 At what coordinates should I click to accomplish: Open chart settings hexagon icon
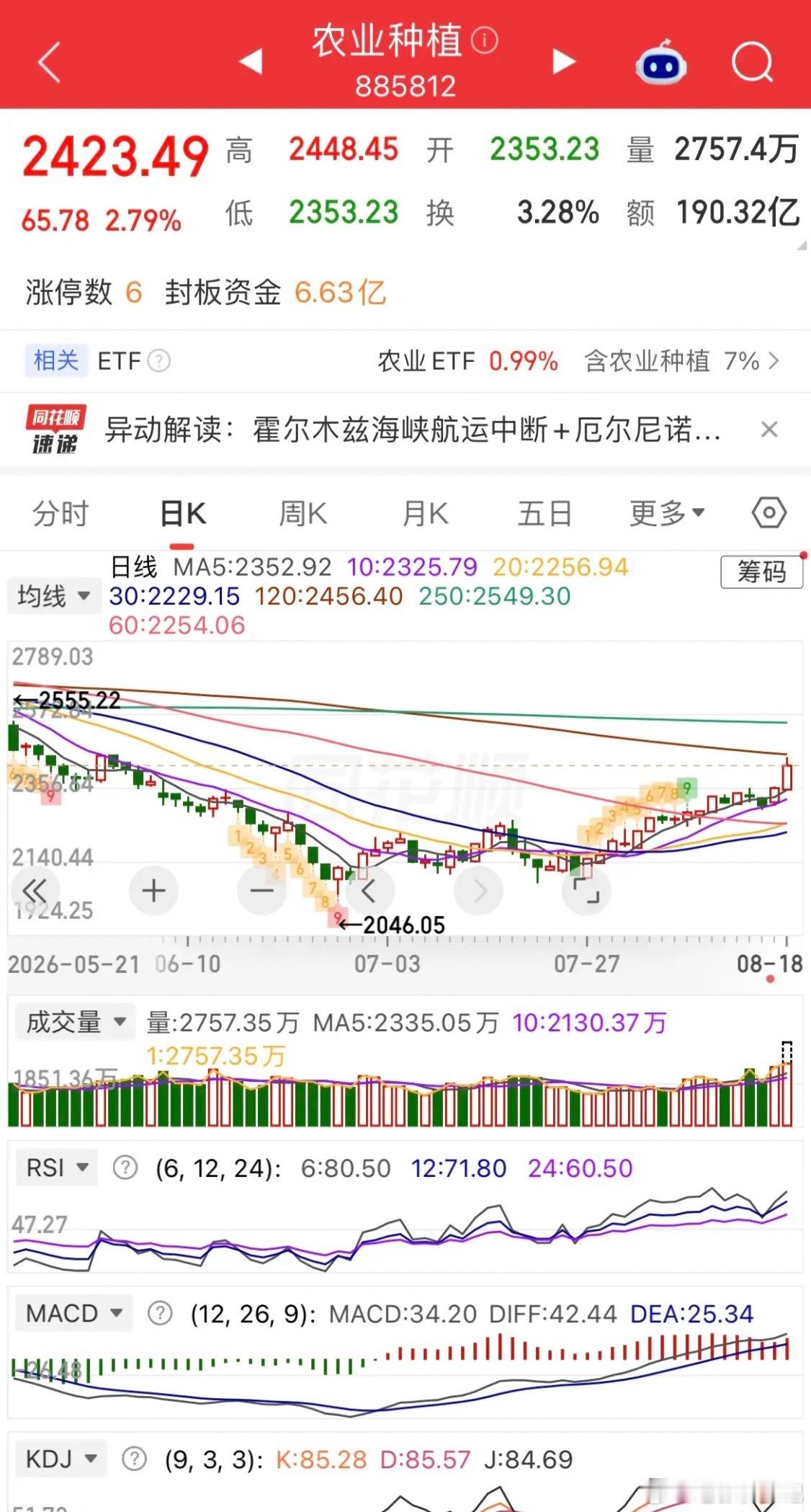[769, 513]
